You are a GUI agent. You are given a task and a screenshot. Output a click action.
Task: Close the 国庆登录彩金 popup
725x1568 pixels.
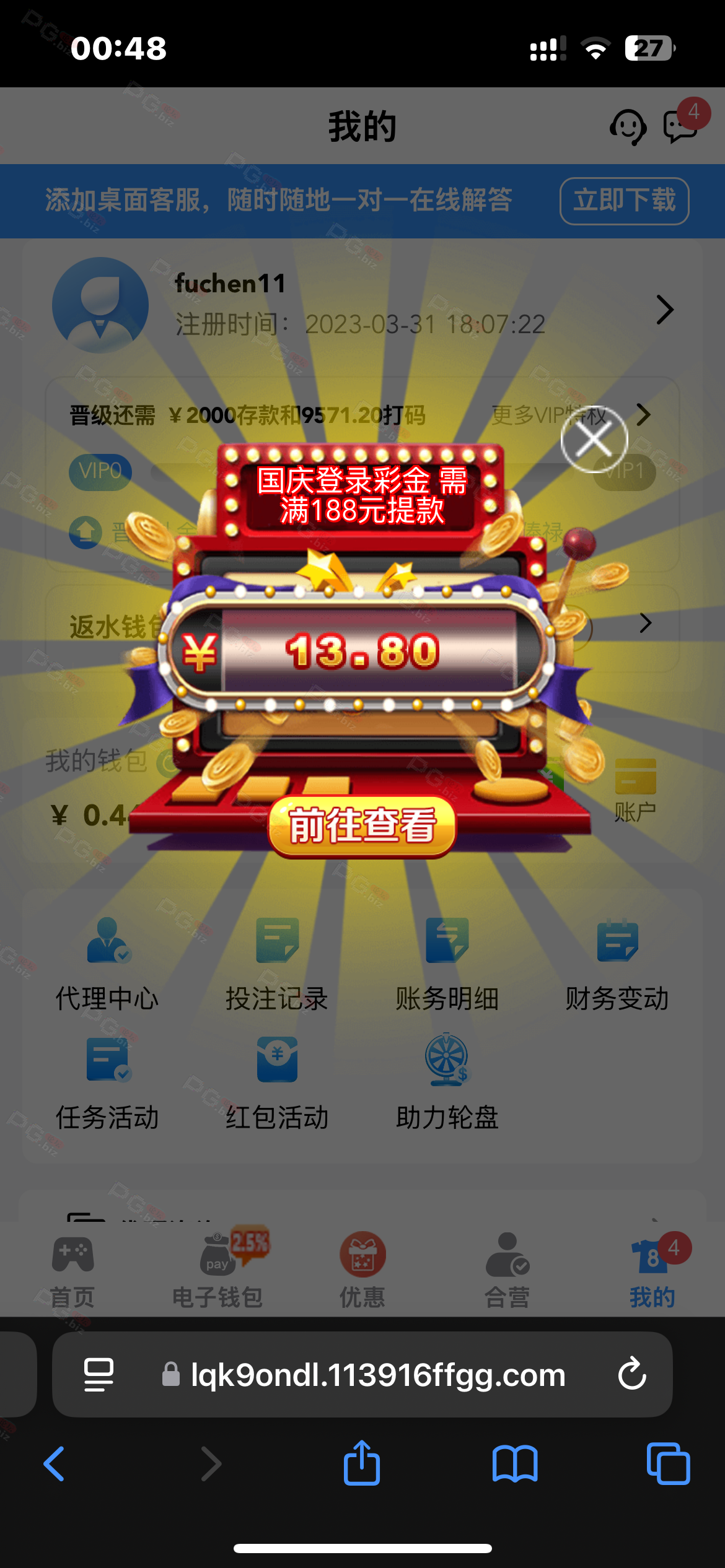(x=594, y=440)
